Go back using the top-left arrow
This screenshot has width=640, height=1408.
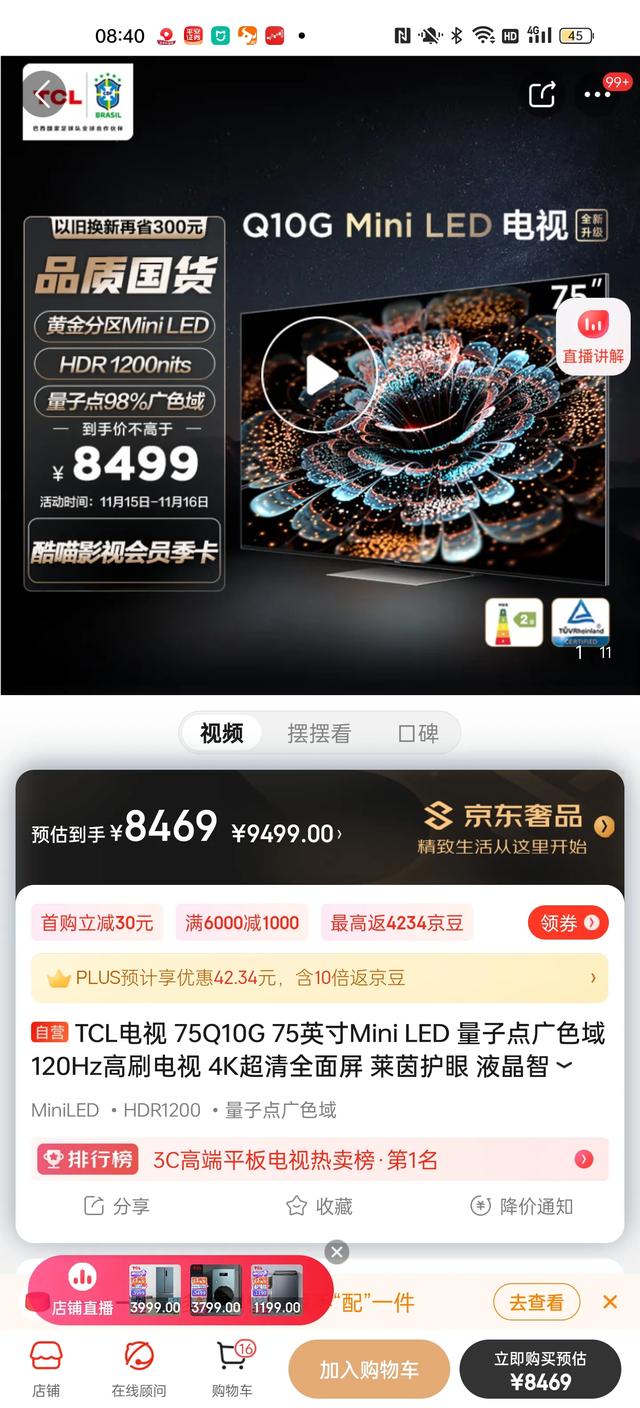[x=43, y=96]
